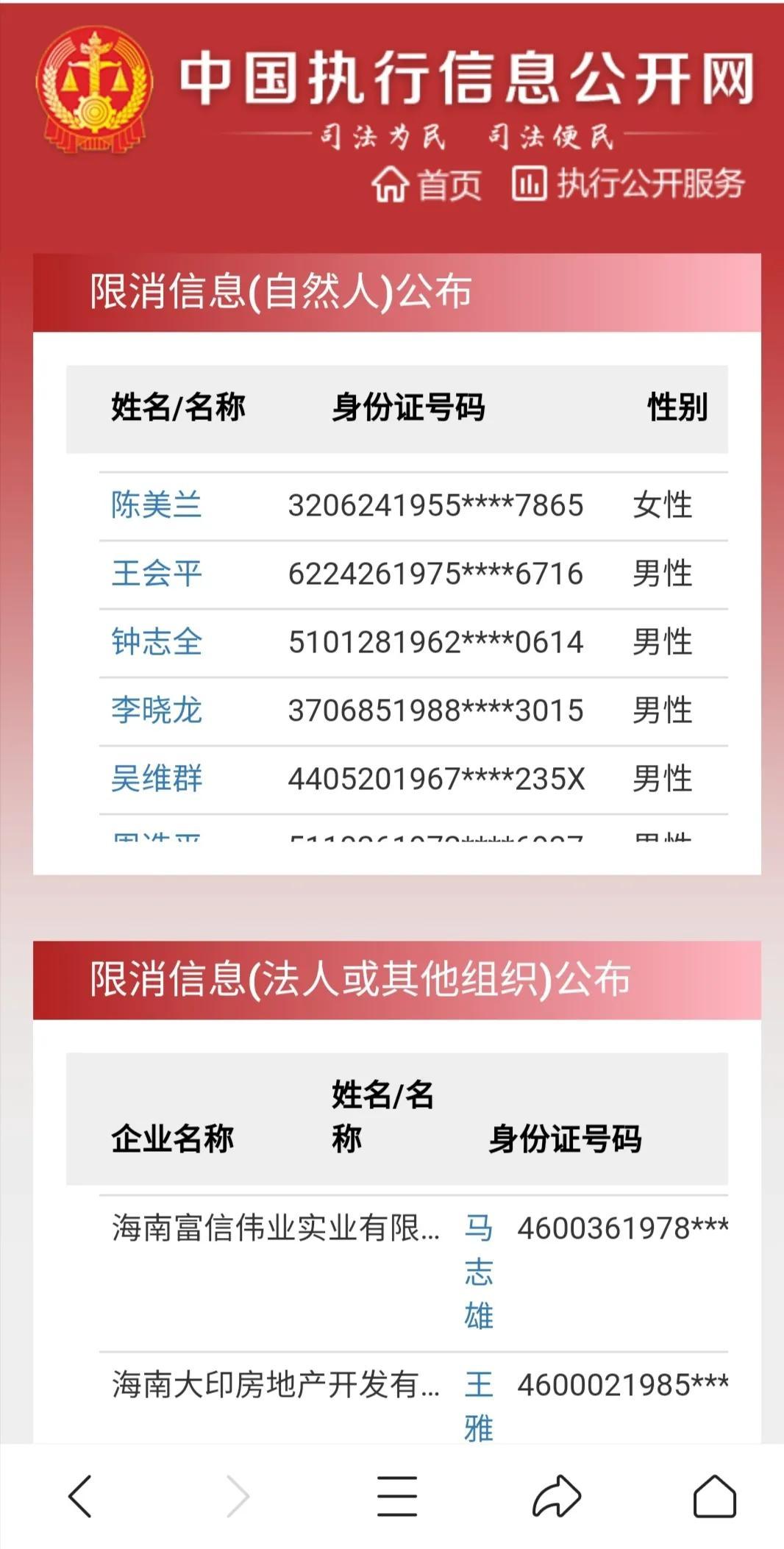Share this web page
This screenshot has width=784, height=1549.
click(557, 1496)
